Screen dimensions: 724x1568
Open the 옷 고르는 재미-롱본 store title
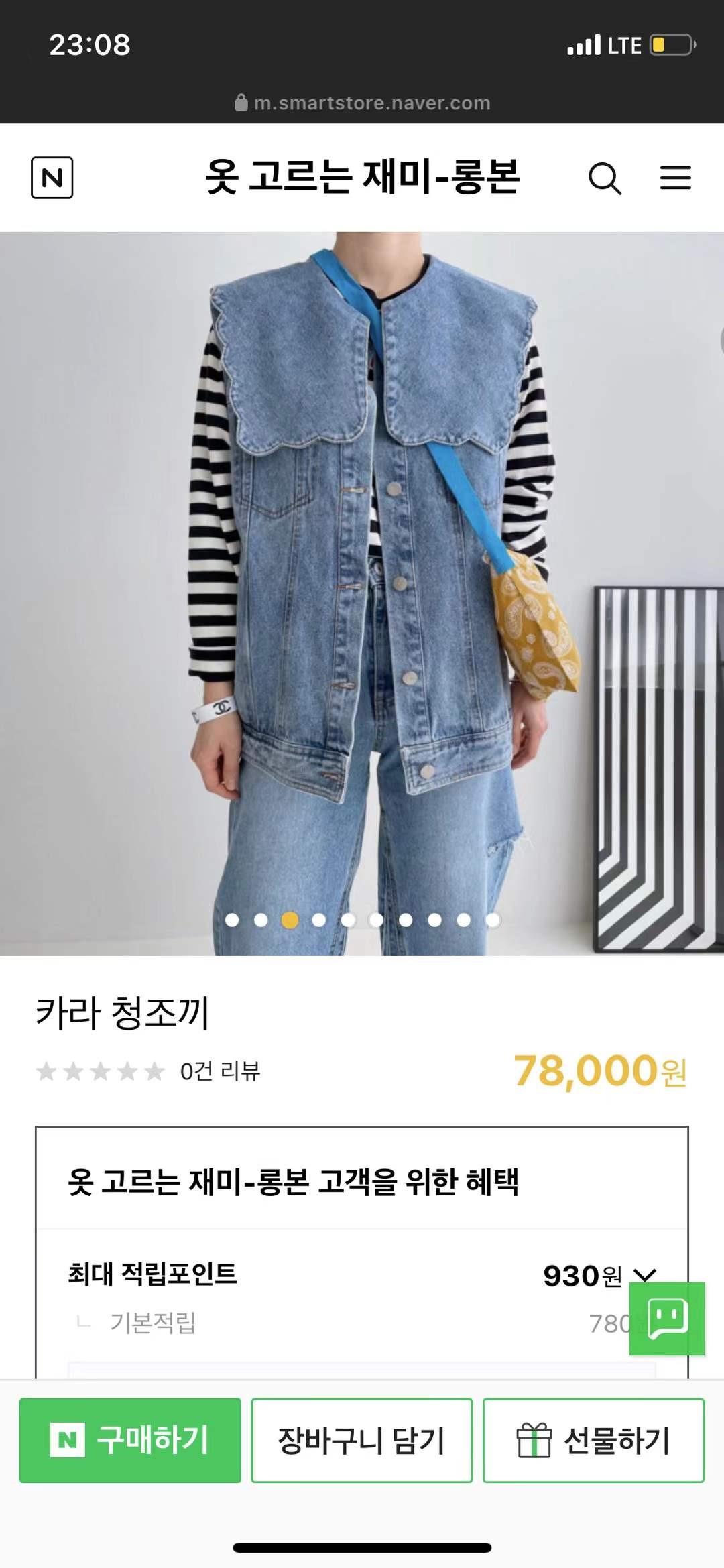(362, 178)
